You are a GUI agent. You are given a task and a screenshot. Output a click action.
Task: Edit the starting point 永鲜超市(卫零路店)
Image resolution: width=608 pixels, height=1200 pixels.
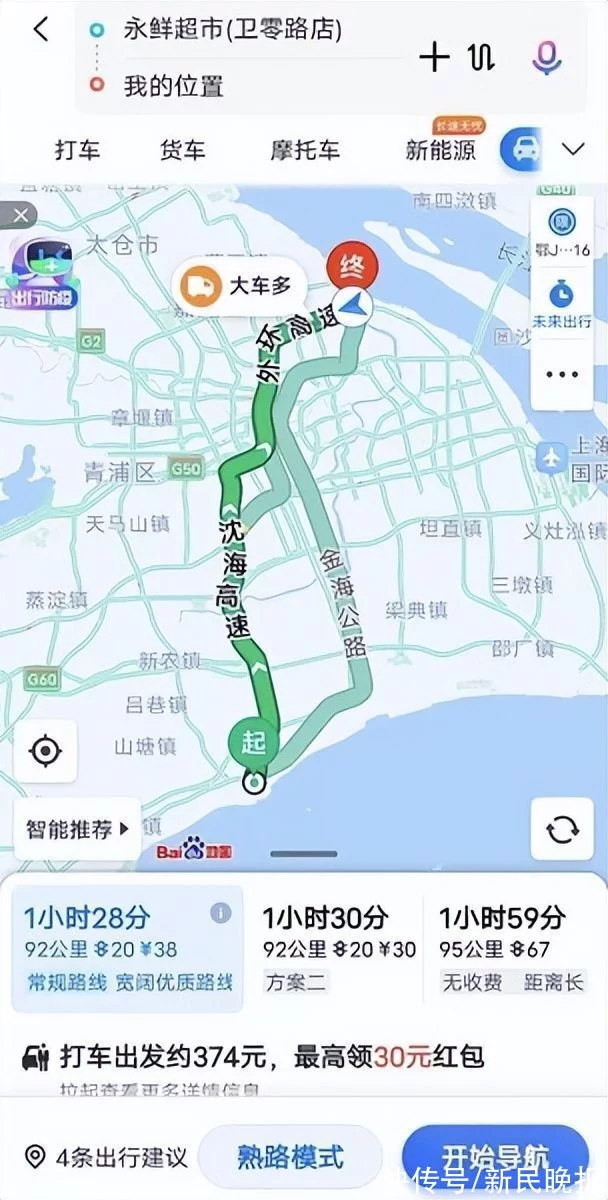pos(232,30)
